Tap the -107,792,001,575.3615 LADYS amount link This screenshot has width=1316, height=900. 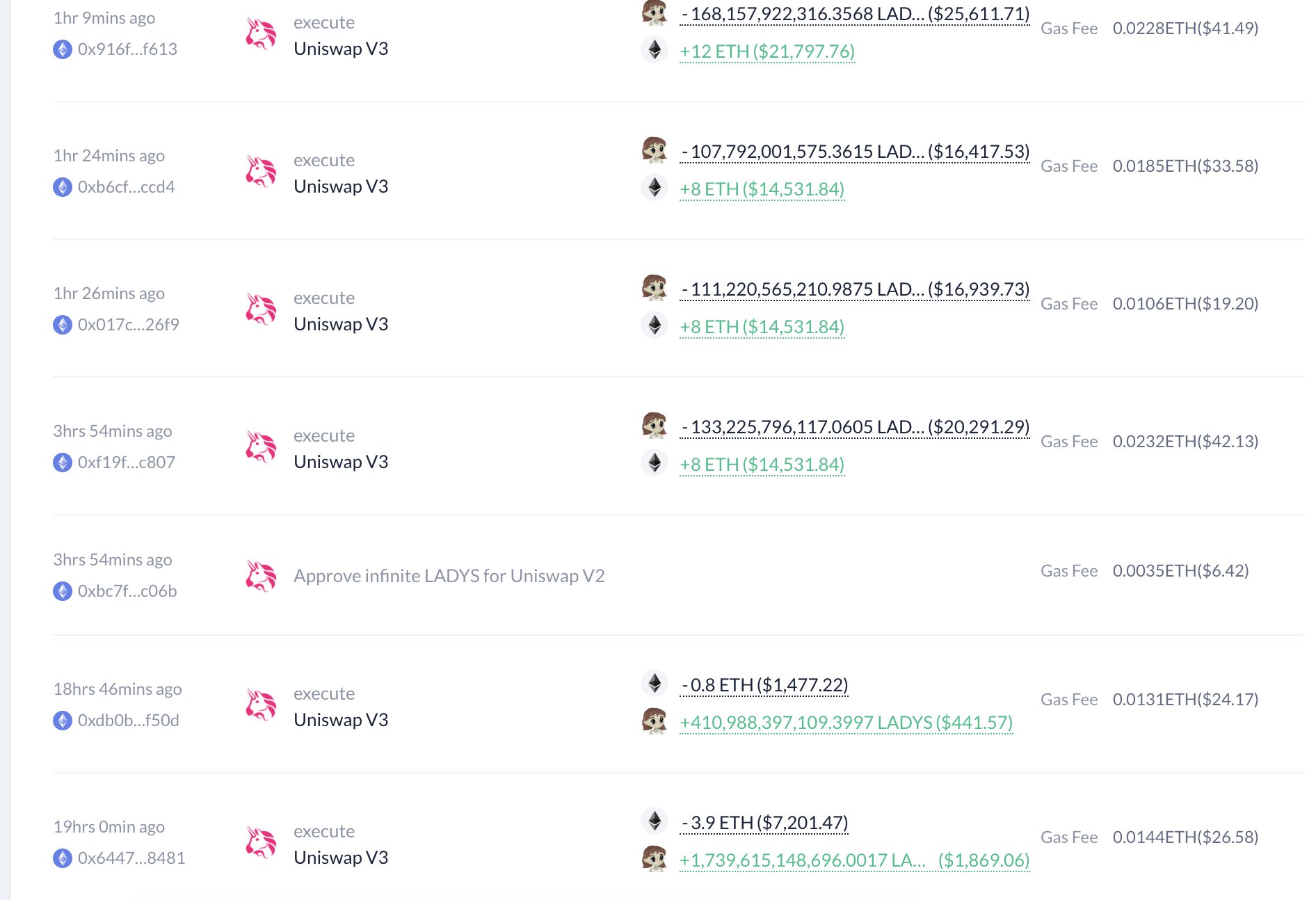click(x=854, y=152)
